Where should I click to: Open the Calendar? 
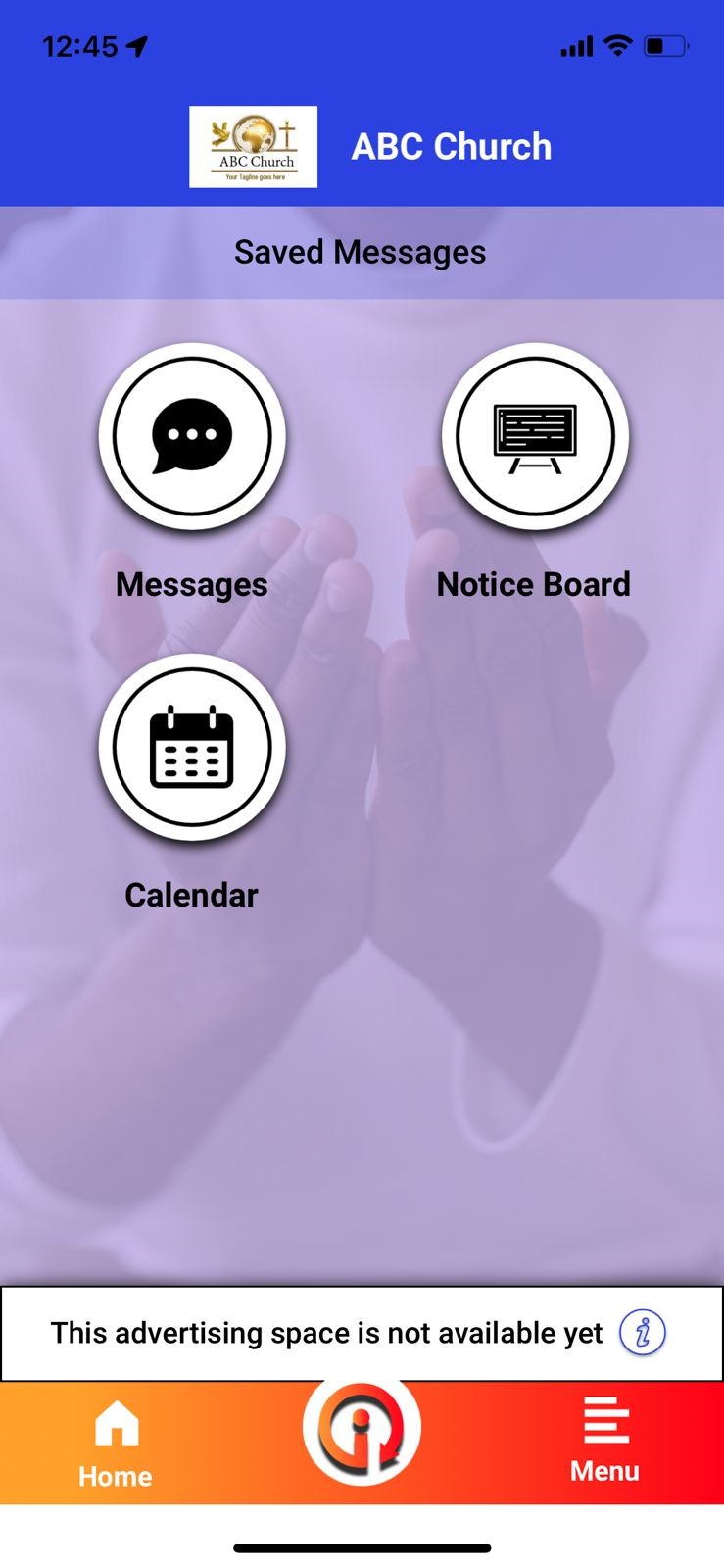pos(192,747)
